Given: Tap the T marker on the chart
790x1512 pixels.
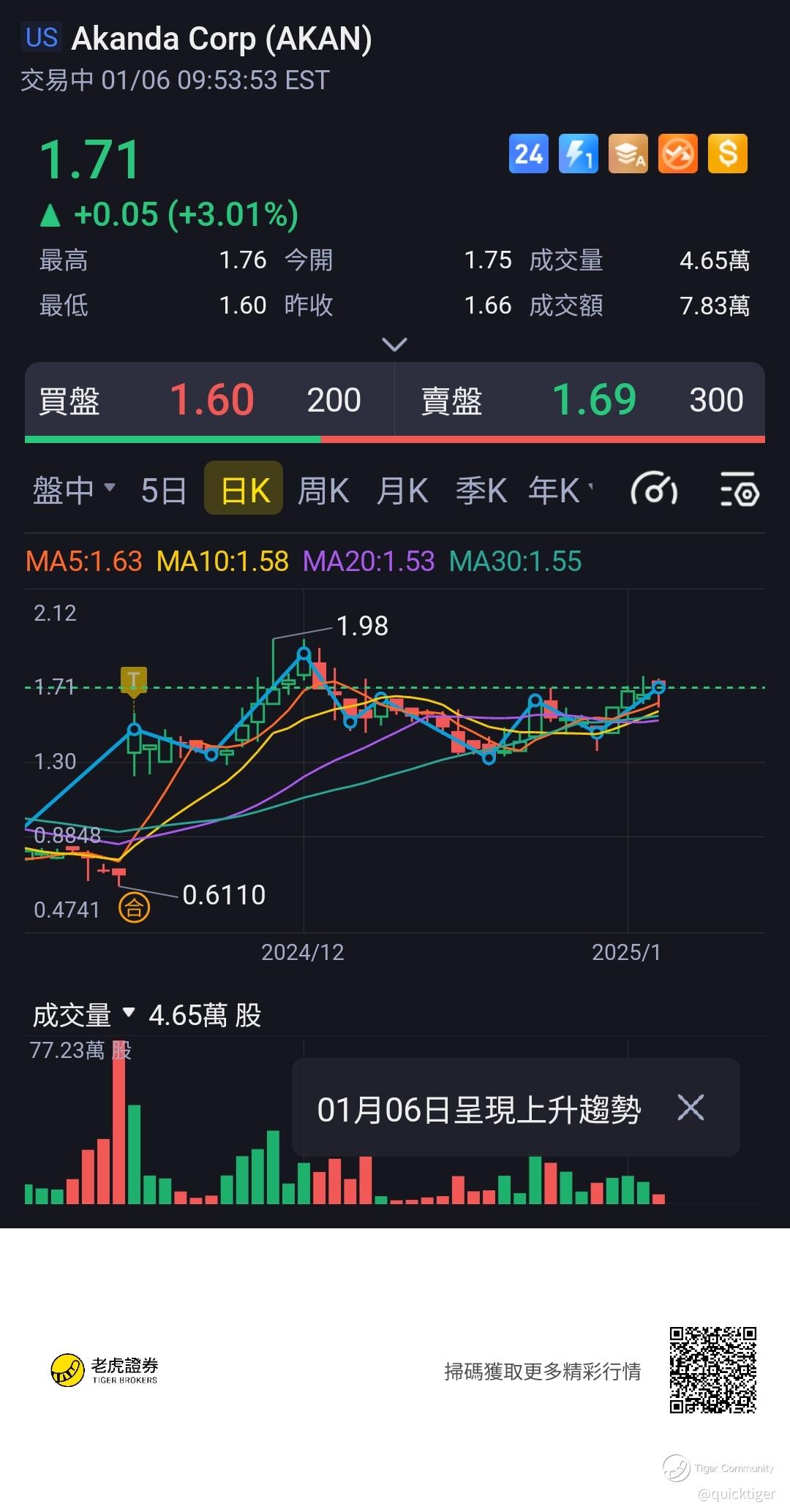Looking at the screenshot, I should [134, 681].
